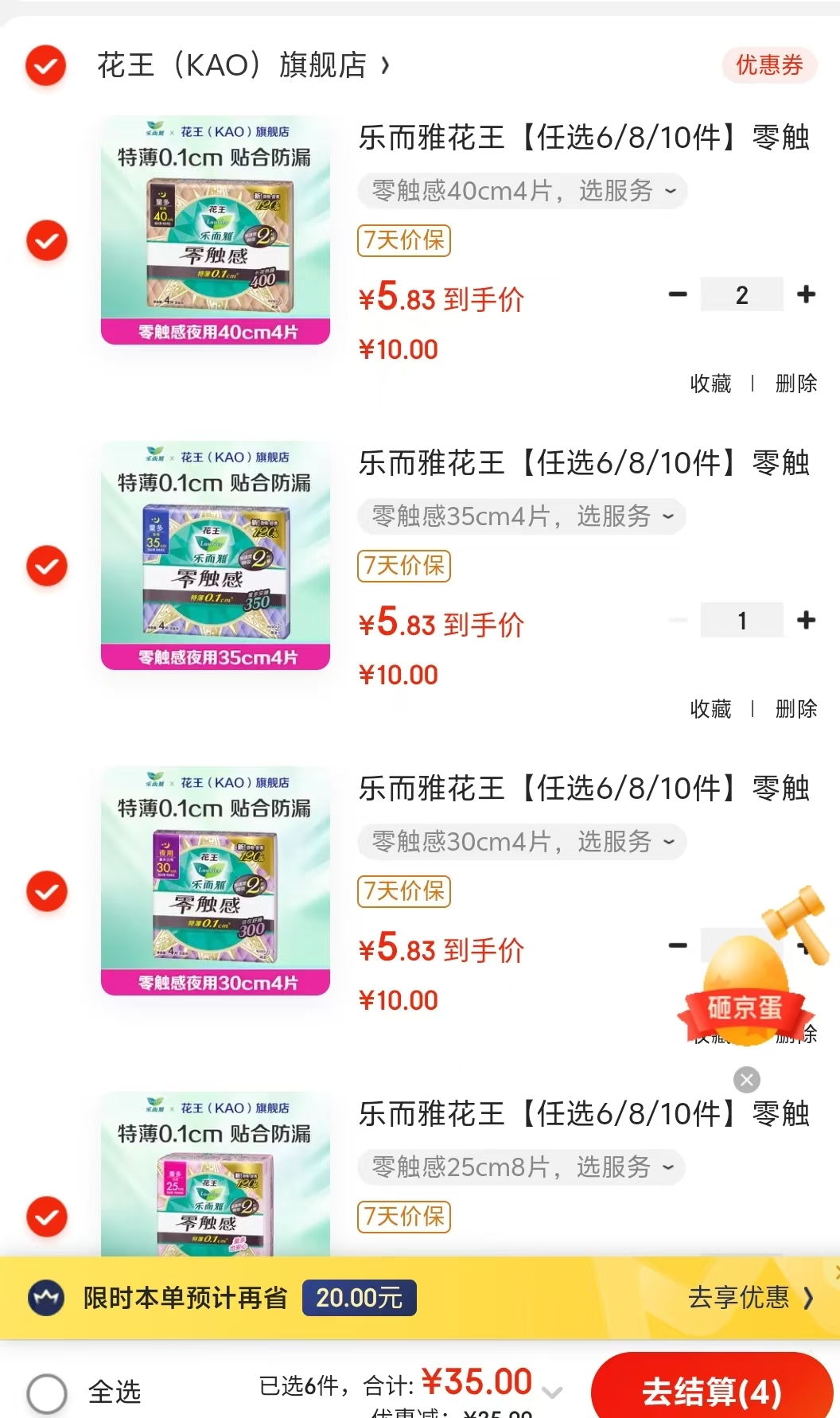Toggle the 全选 select-all checkbox
The width and height of the screenshot is (840, 1418).
coord(47,1393)
